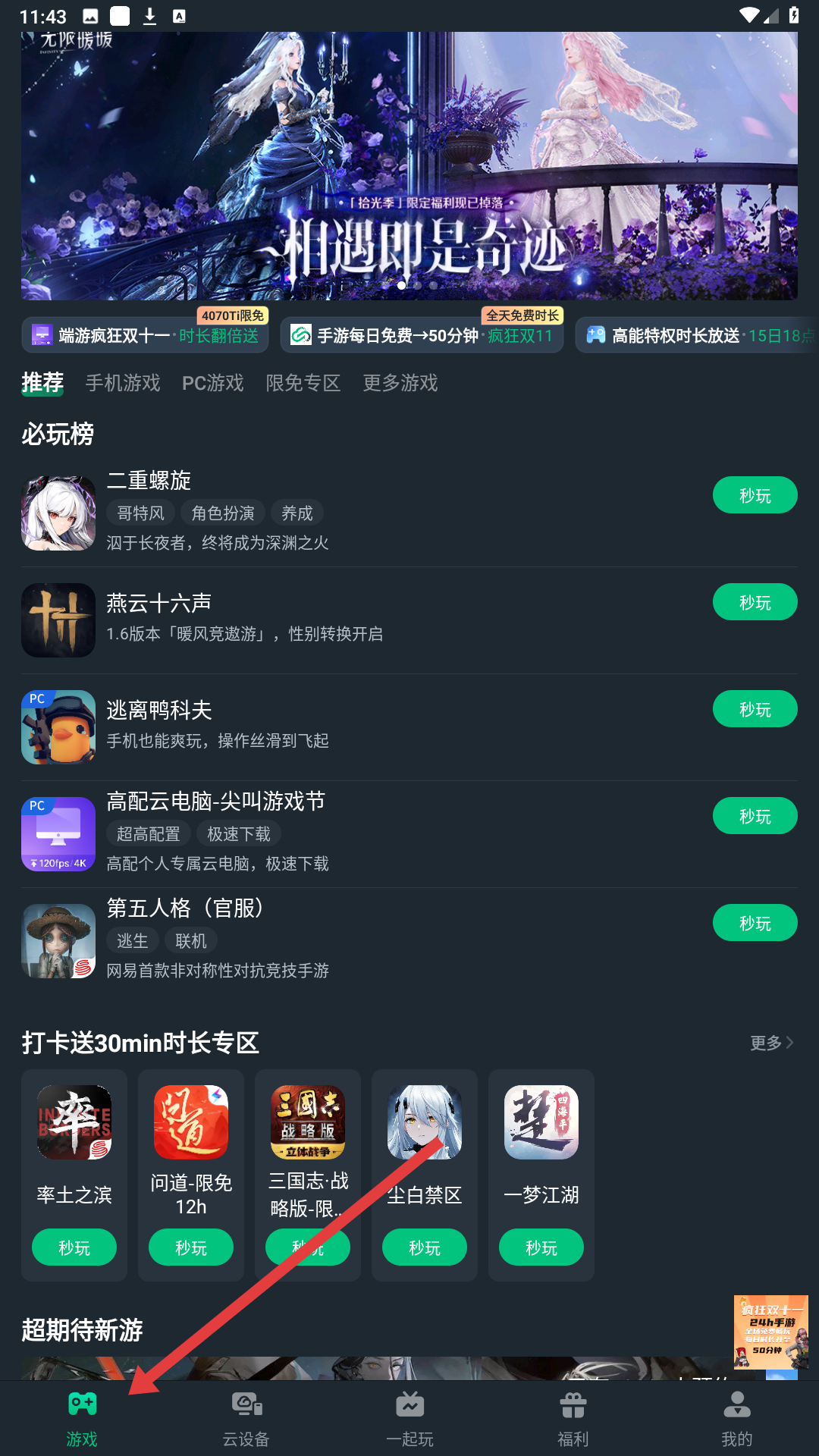Select the 限免专区 tab
The width and height of the screenshot is (819, 1456).
(x=303, y=383)
